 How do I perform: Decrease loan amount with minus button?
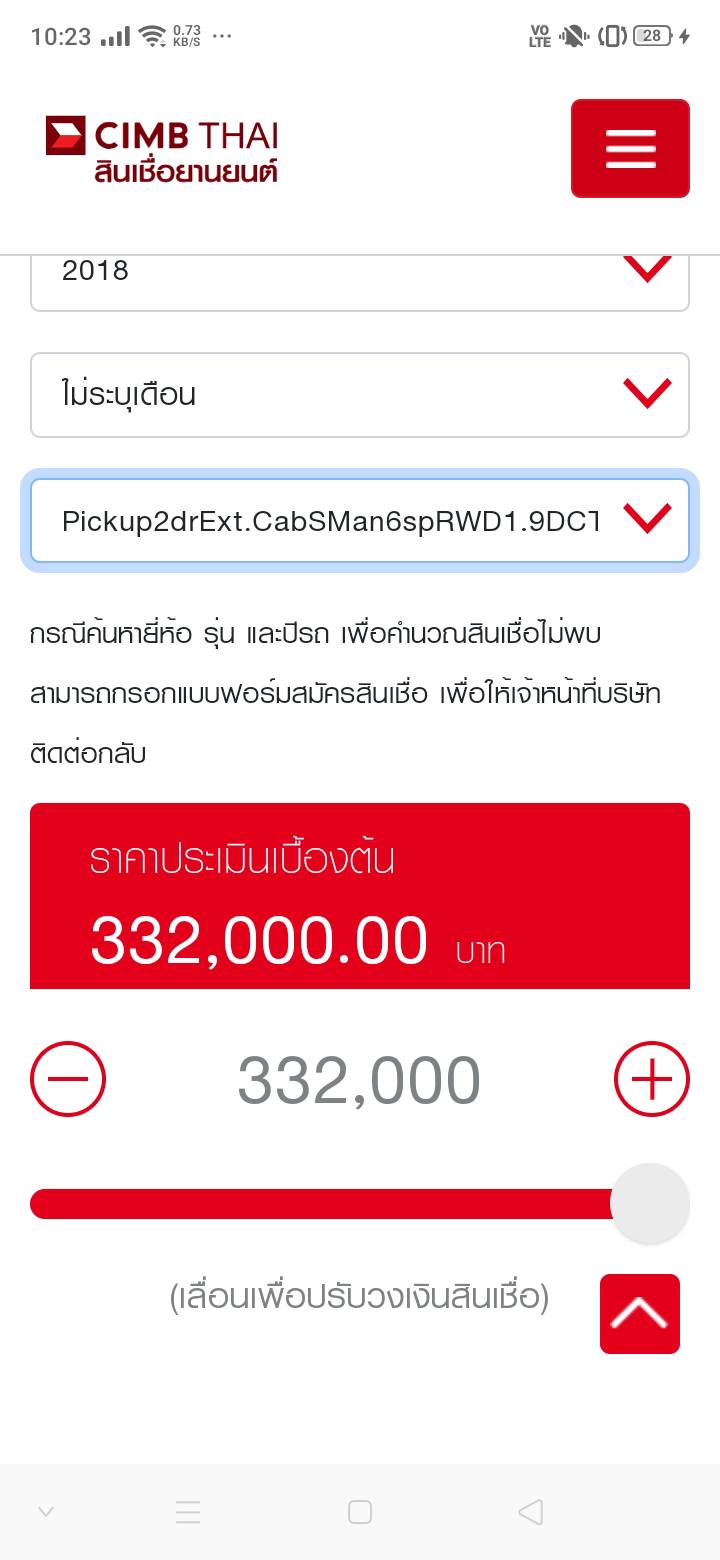[68, 1079]
